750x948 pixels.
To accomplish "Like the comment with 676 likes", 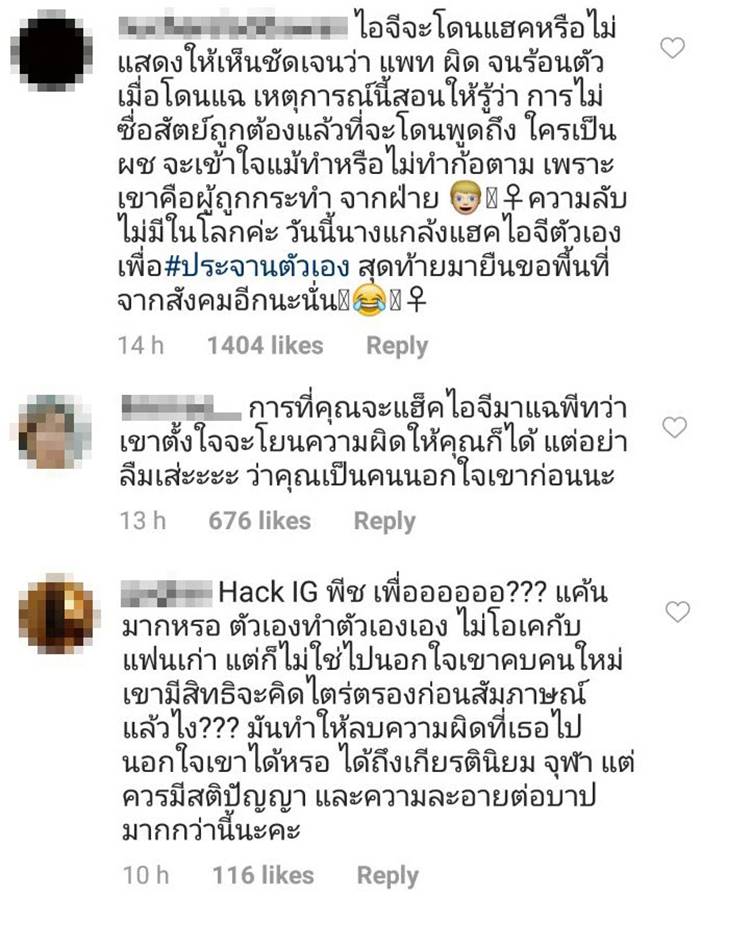I will pyautogui.click(x=675, y=428).
